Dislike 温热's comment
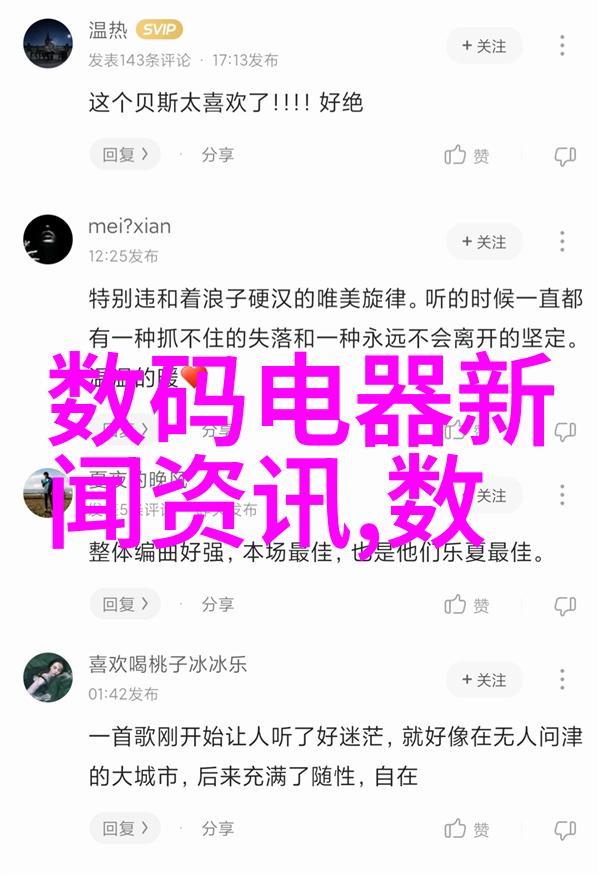600x876 pixels. 565,155
